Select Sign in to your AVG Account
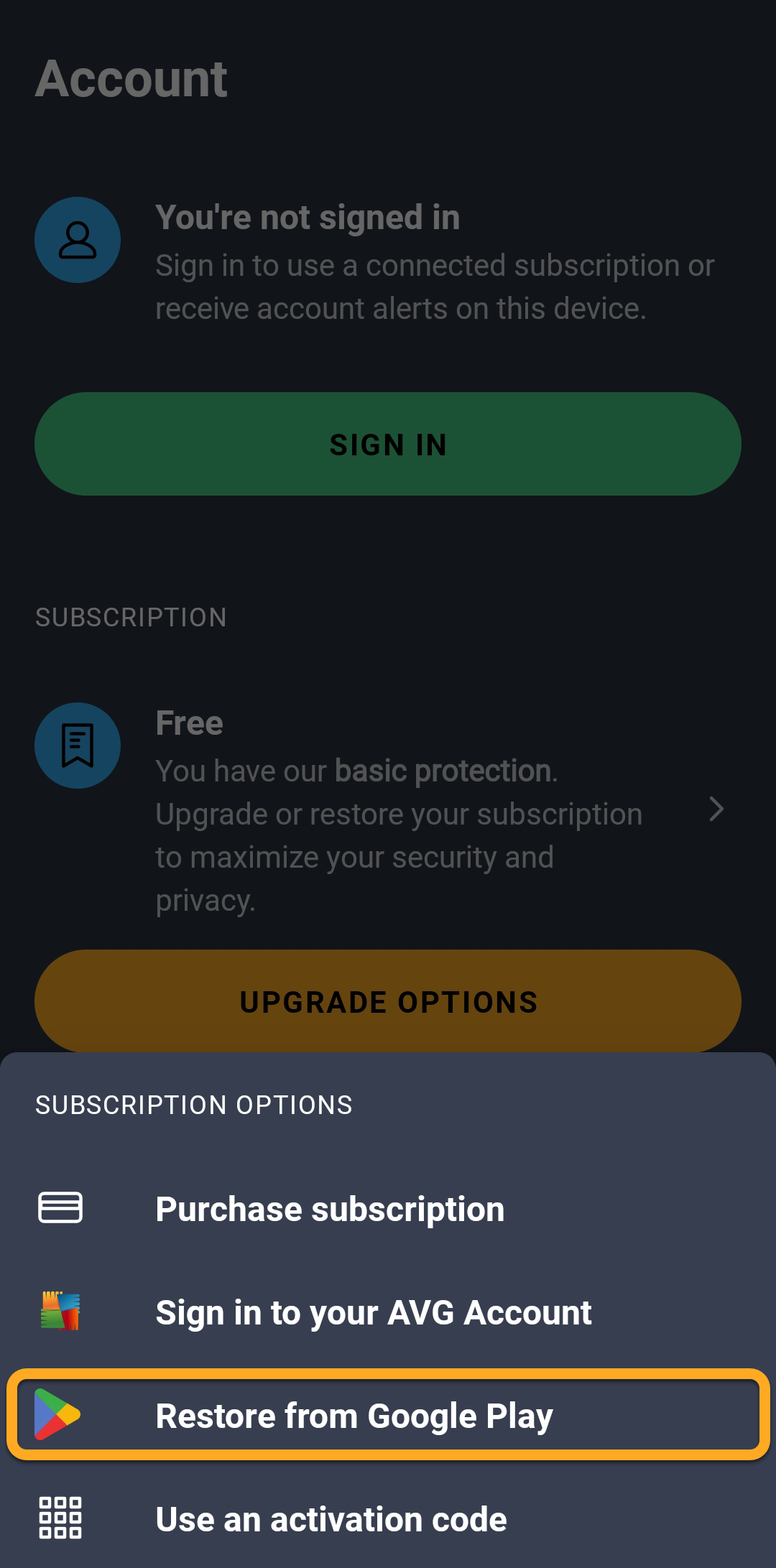The height and width of the screenshot is (1568, 776). [373, 1312]
